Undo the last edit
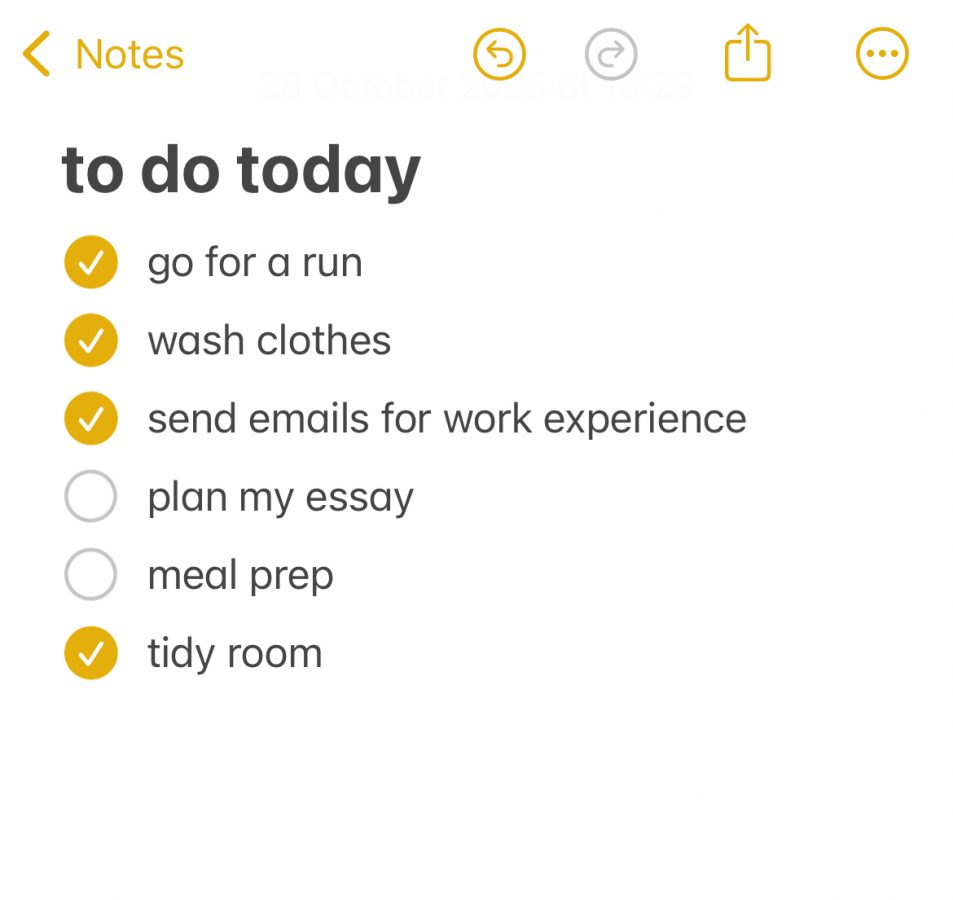Image resolution: width=953 pixels, height=900 pixels. (x=499, y=54)
